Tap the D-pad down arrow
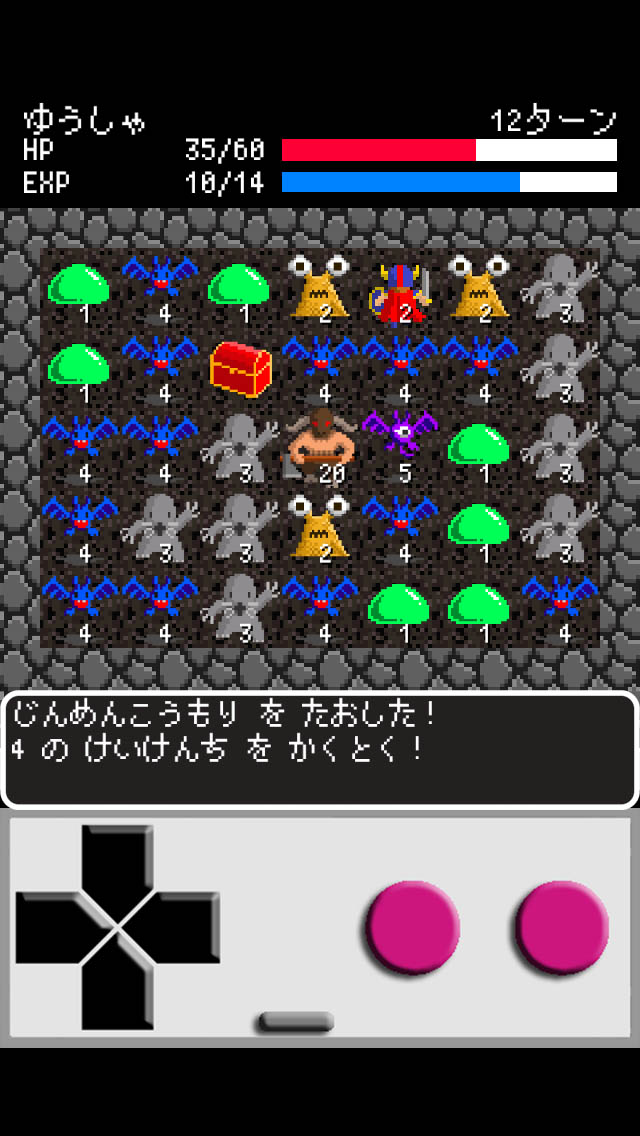Image resolution: width=640 pixels, height=1136 pixels. [117, 992]
